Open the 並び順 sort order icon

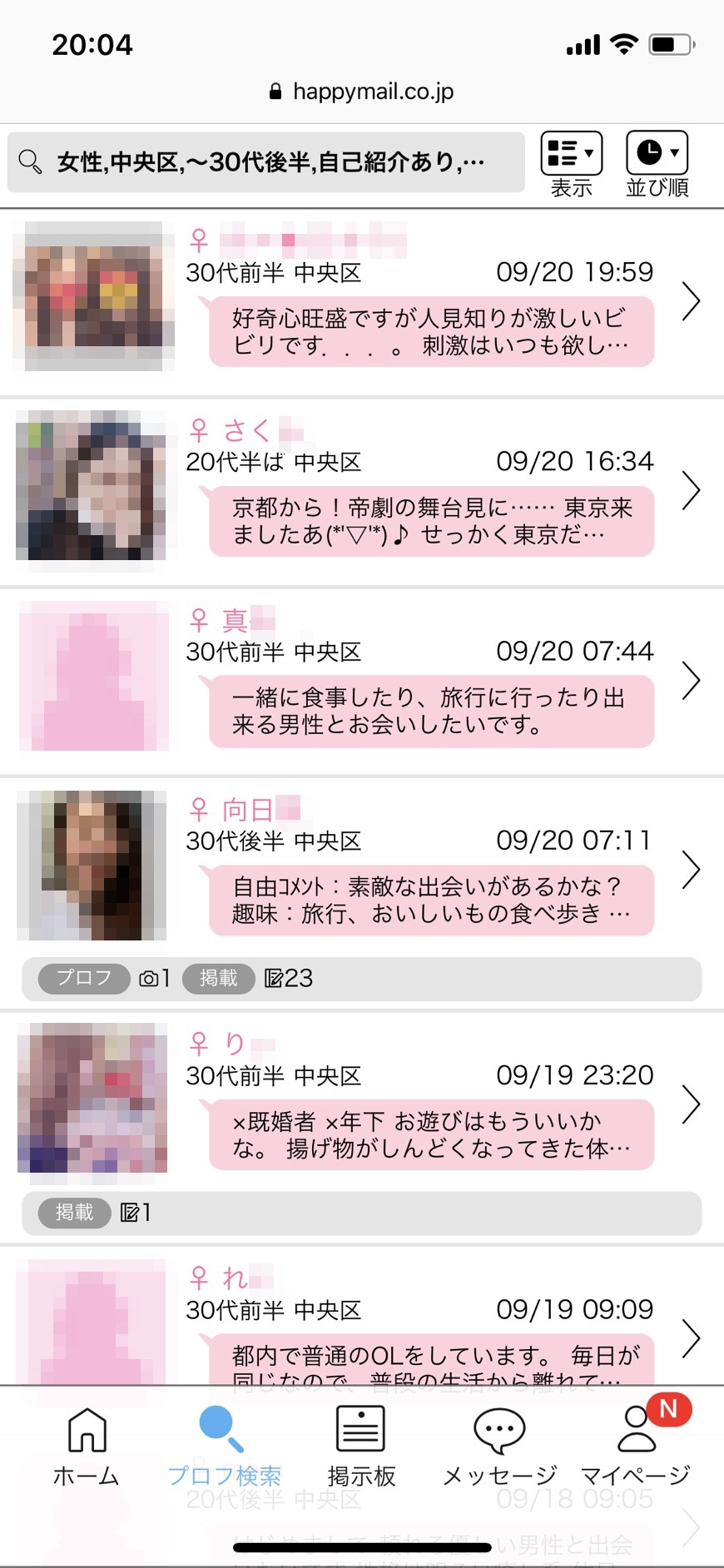click(x=657, y=154)
